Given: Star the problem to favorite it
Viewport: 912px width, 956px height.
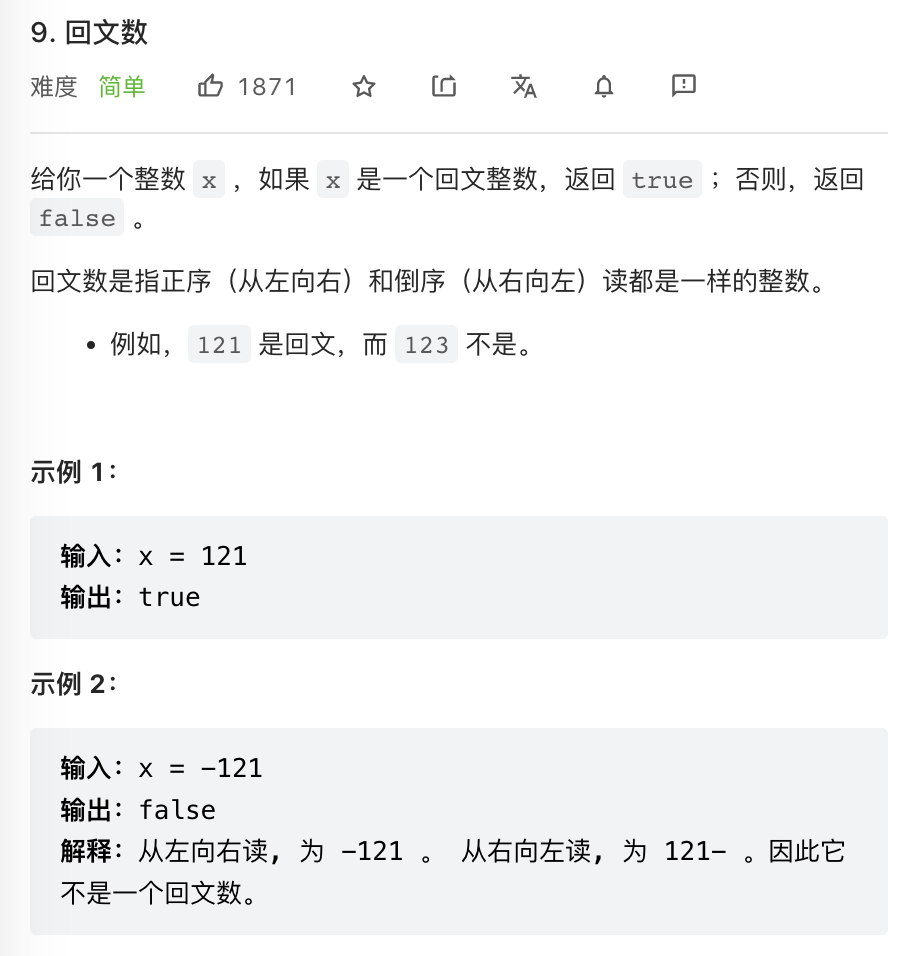Looking at the screenshot, I should click(x=364, y=87).
